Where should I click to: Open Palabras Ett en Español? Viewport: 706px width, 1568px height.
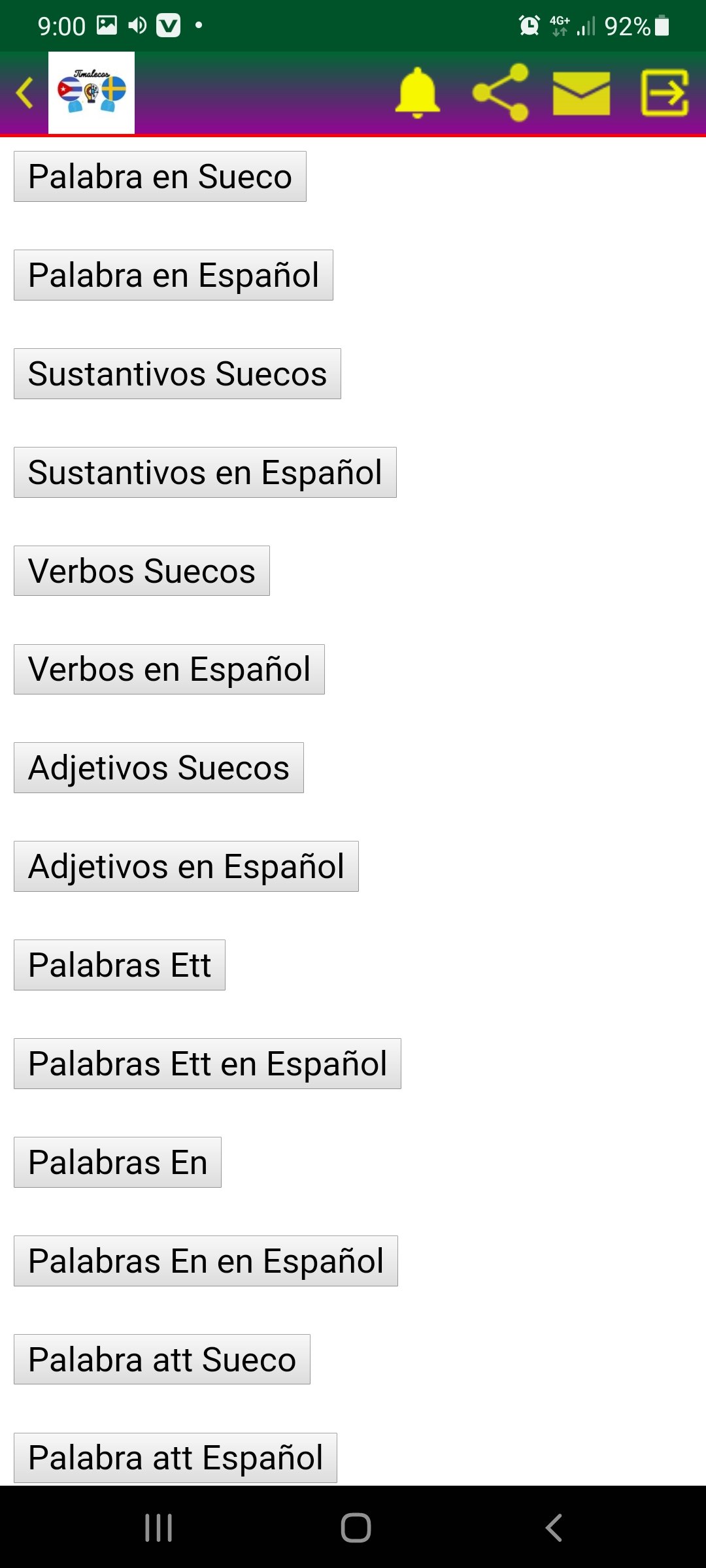point(207,1064)
